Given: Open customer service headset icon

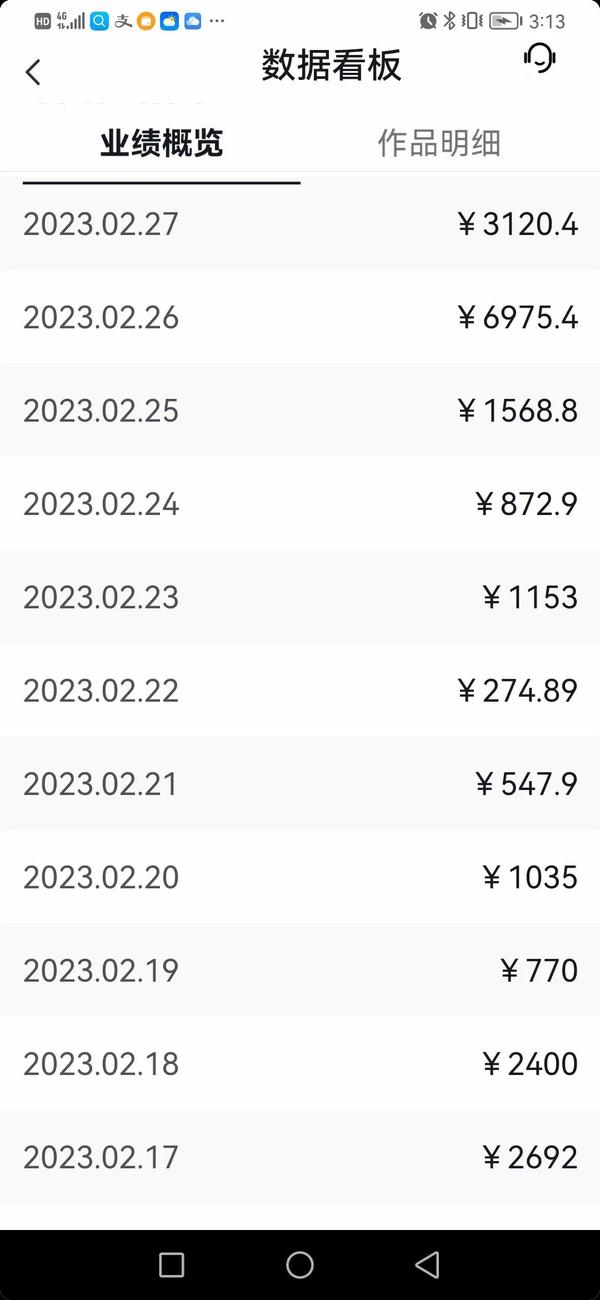Looking at the screenshot, I should click(540, 58).
